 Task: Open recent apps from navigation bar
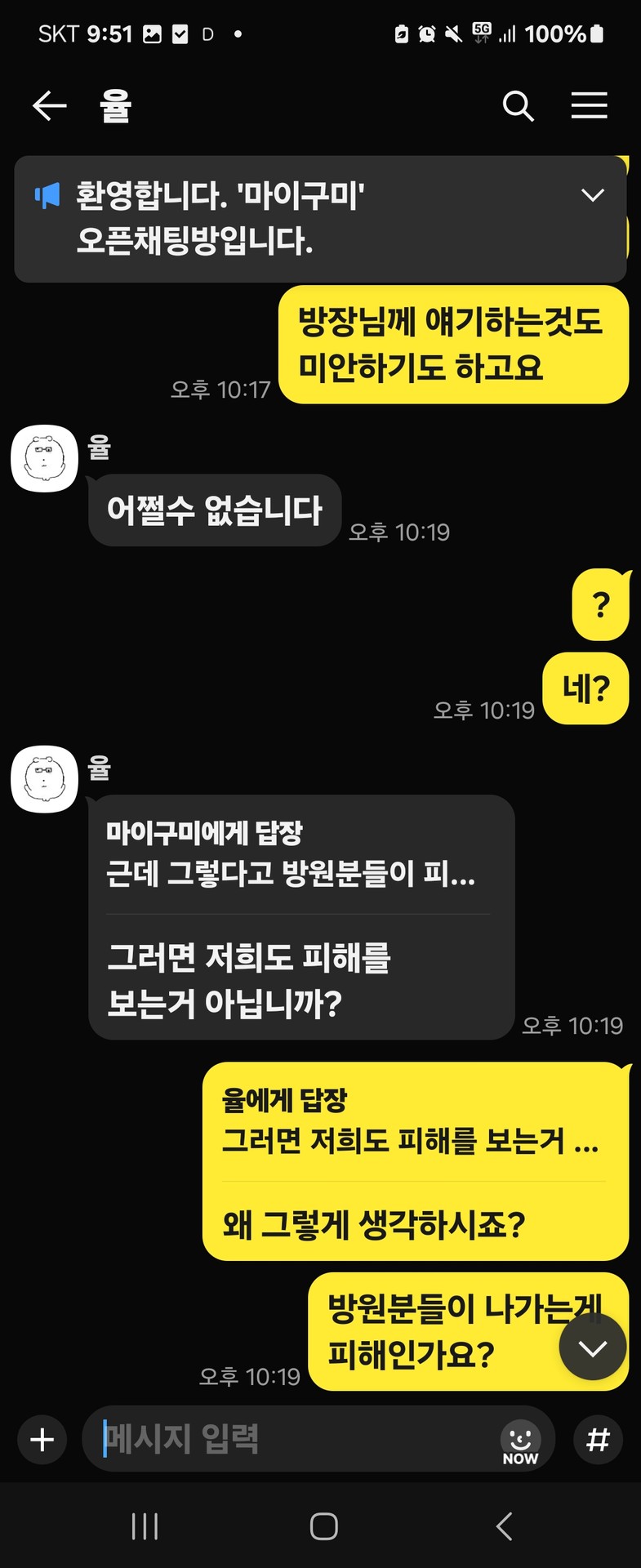pyautogui.click(x=145, y=1526)
